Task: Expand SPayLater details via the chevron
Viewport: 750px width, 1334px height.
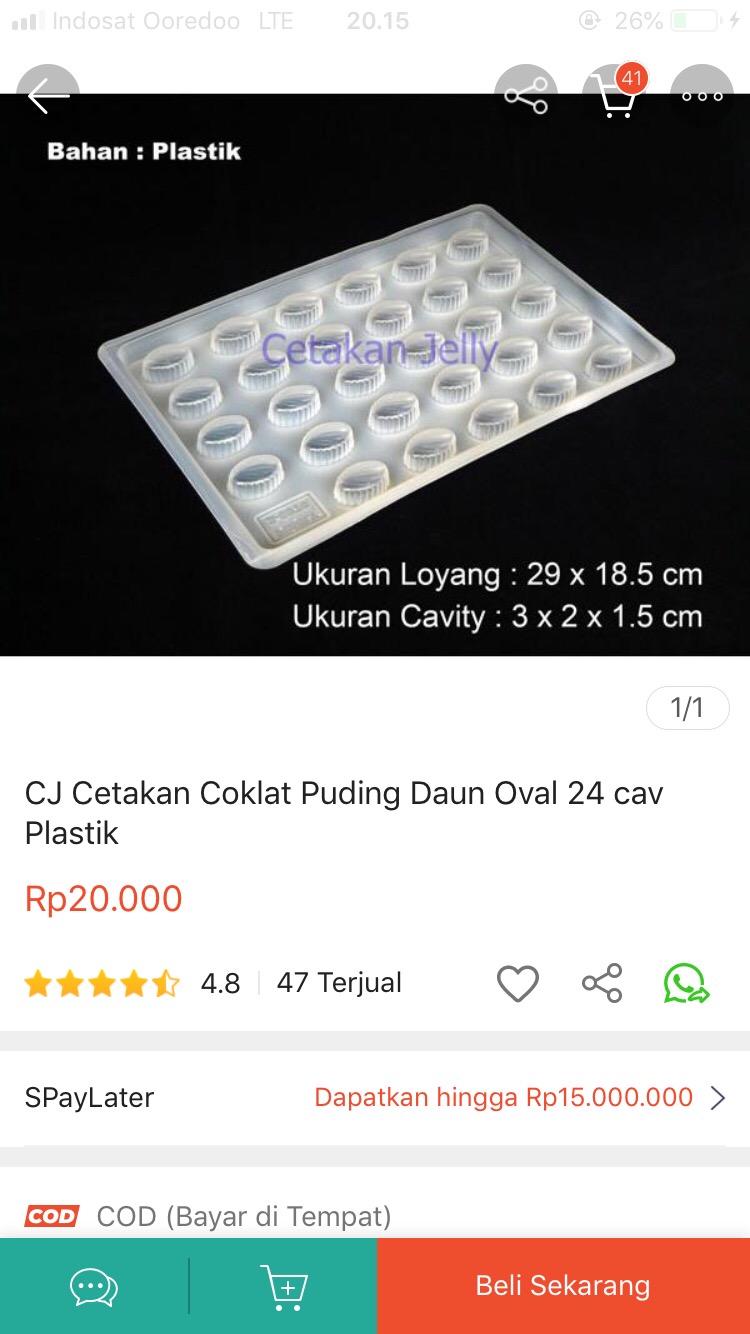Action: click(718, 1097)
